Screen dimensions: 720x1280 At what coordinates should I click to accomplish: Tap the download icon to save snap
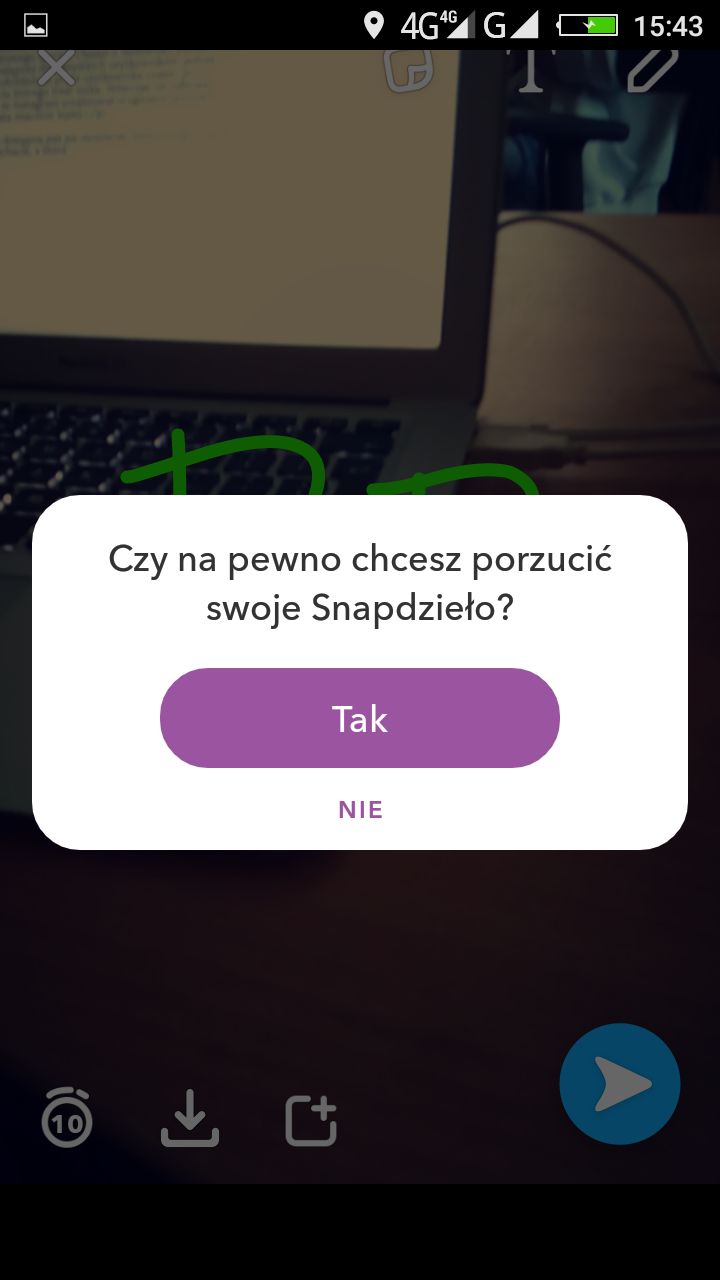pos(190,1117)
